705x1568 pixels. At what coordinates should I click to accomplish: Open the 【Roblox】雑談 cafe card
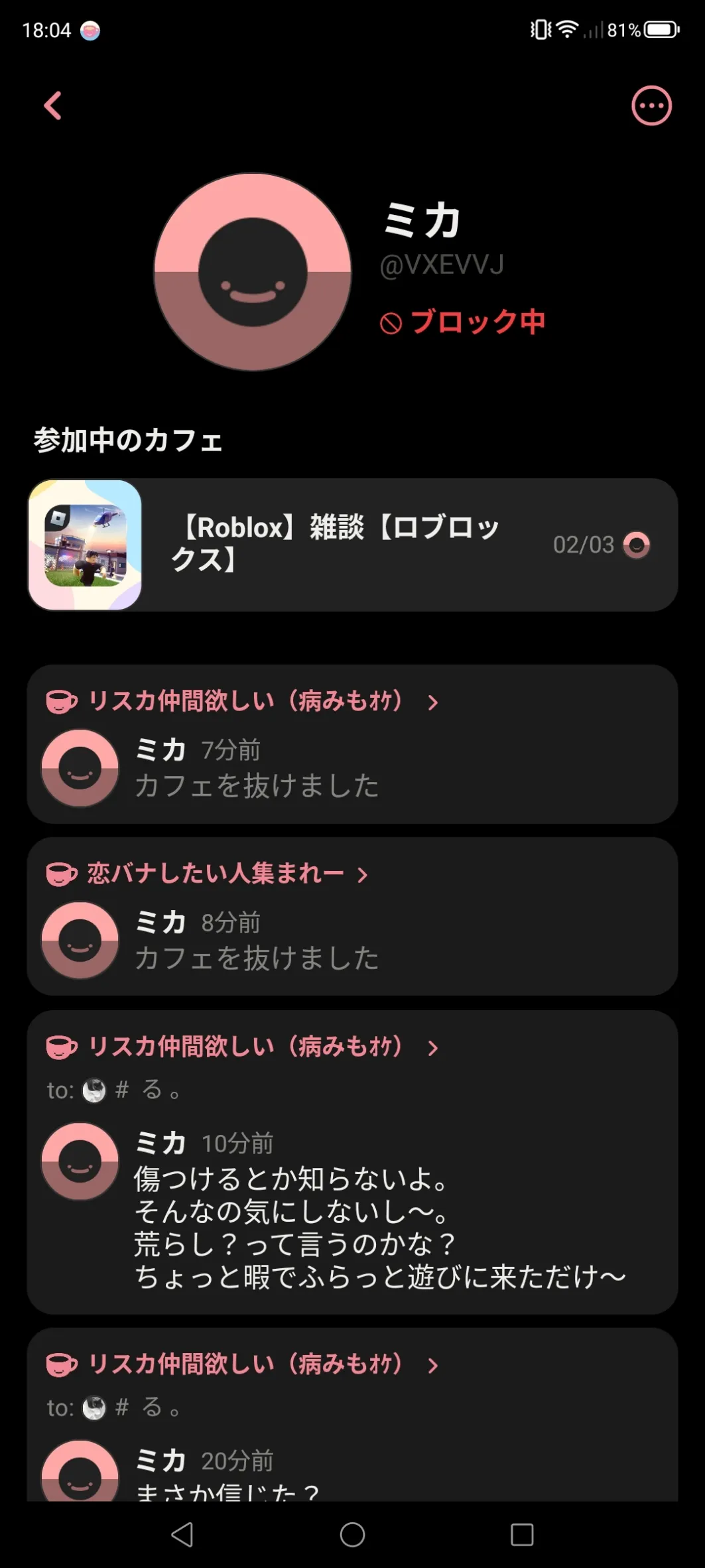(352, 545)
